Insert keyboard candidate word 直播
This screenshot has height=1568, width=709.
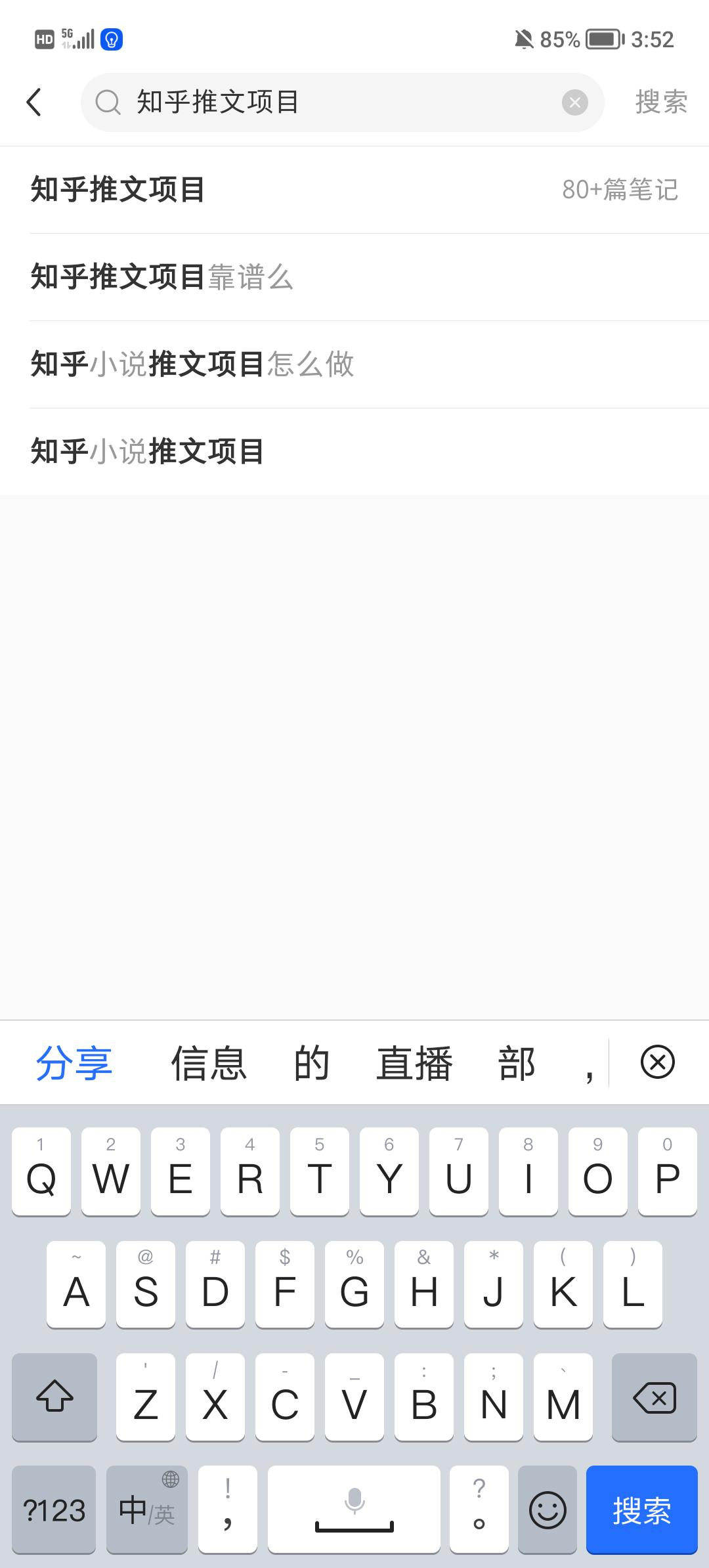point(414,1063)
